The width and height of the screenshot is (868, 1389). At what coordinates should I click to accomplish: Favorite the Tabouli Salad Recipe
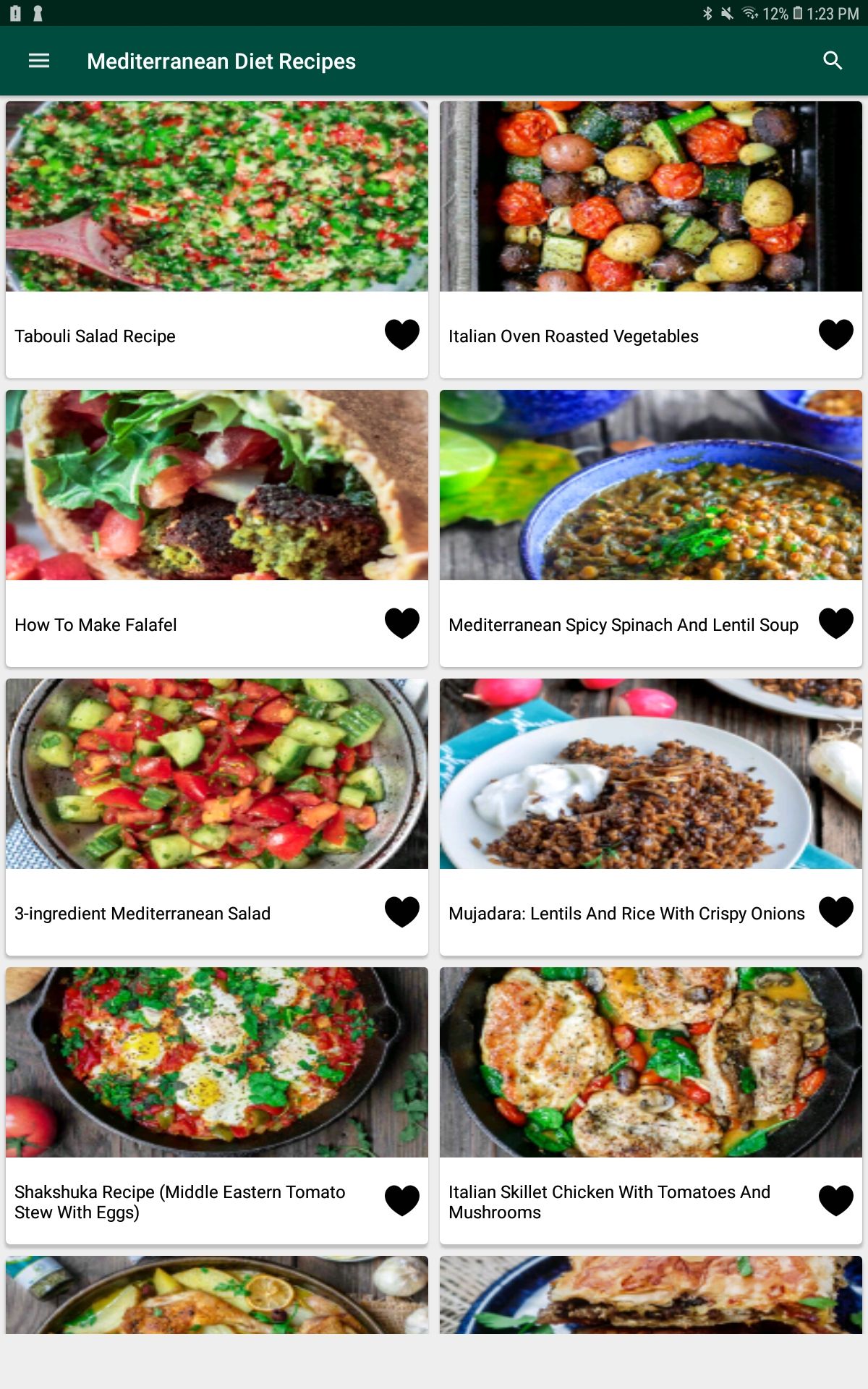(x=402, y=335)
